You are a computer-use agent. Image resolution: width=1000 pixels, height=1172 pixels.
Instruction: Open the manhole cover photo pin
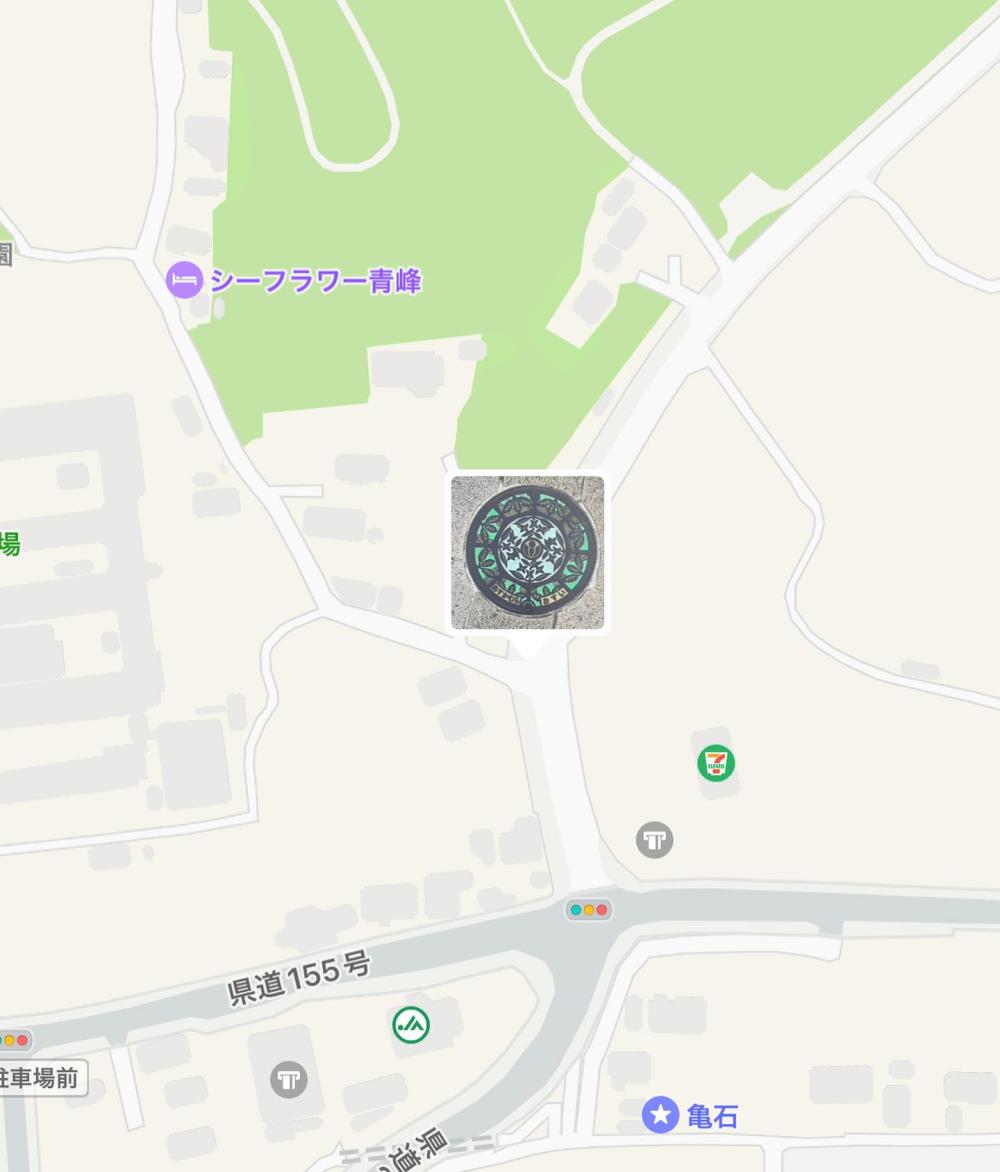pyautogui.click(x=527, y=552)
